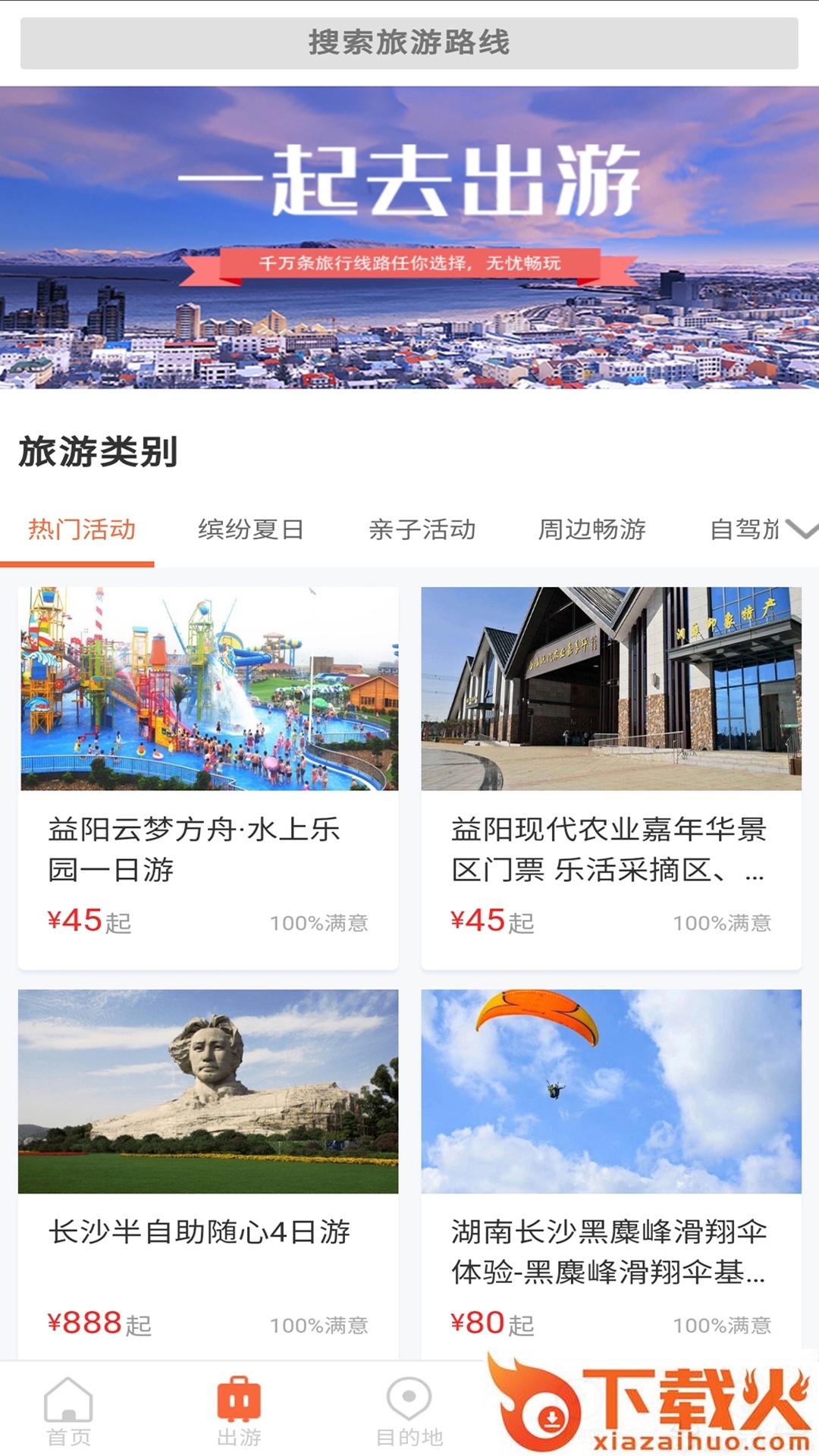Open the 一起去出游 banner
819x1456 pixels.
click(409, 237)
